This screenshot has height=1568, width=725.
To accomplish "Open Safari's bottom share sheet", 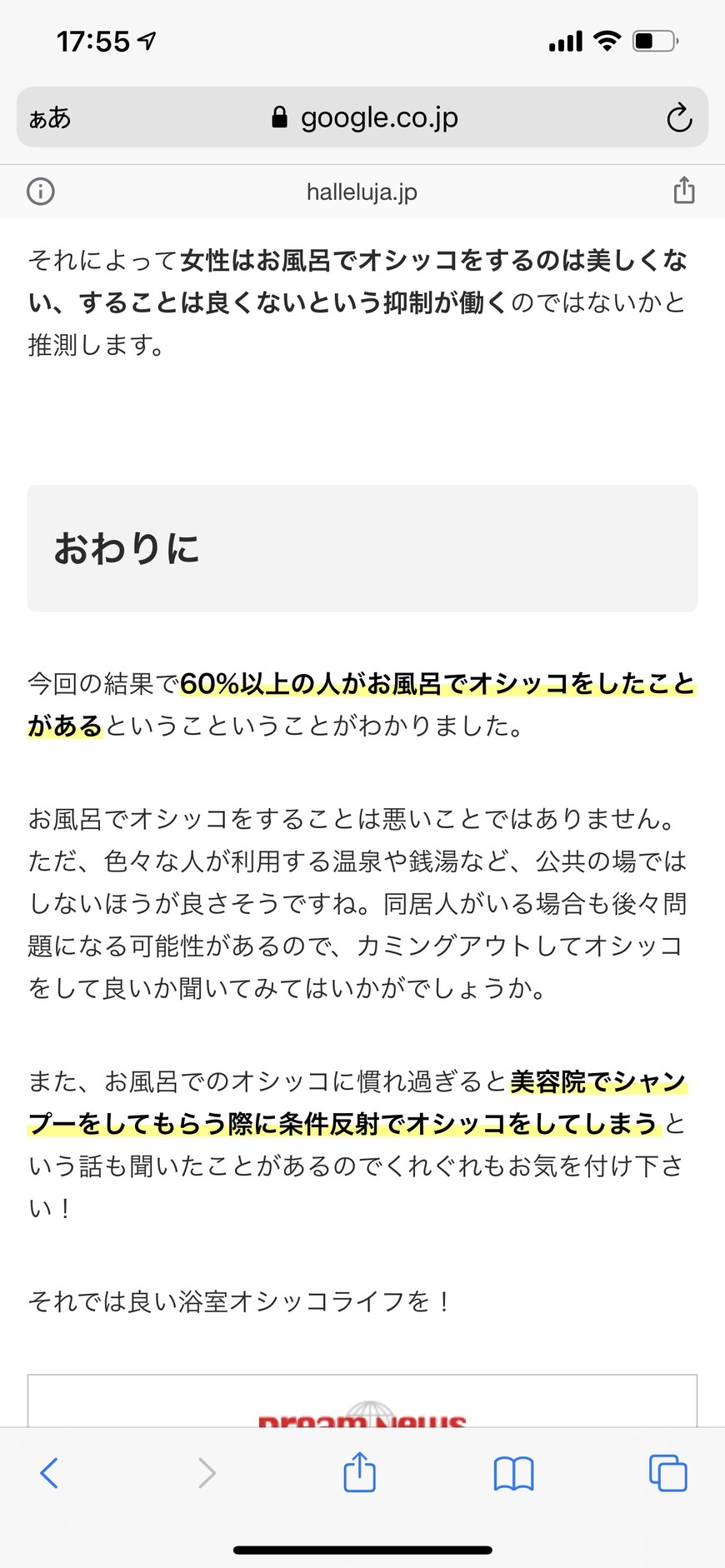I will click(x=360, y=1471).
